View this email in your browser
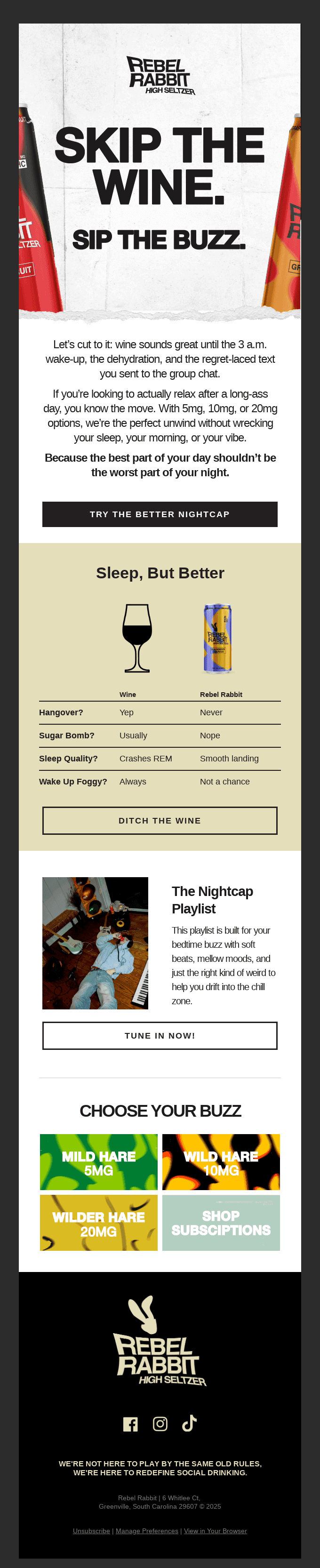Screen dimensions: 320x1568 click(x=216, y=1530)
